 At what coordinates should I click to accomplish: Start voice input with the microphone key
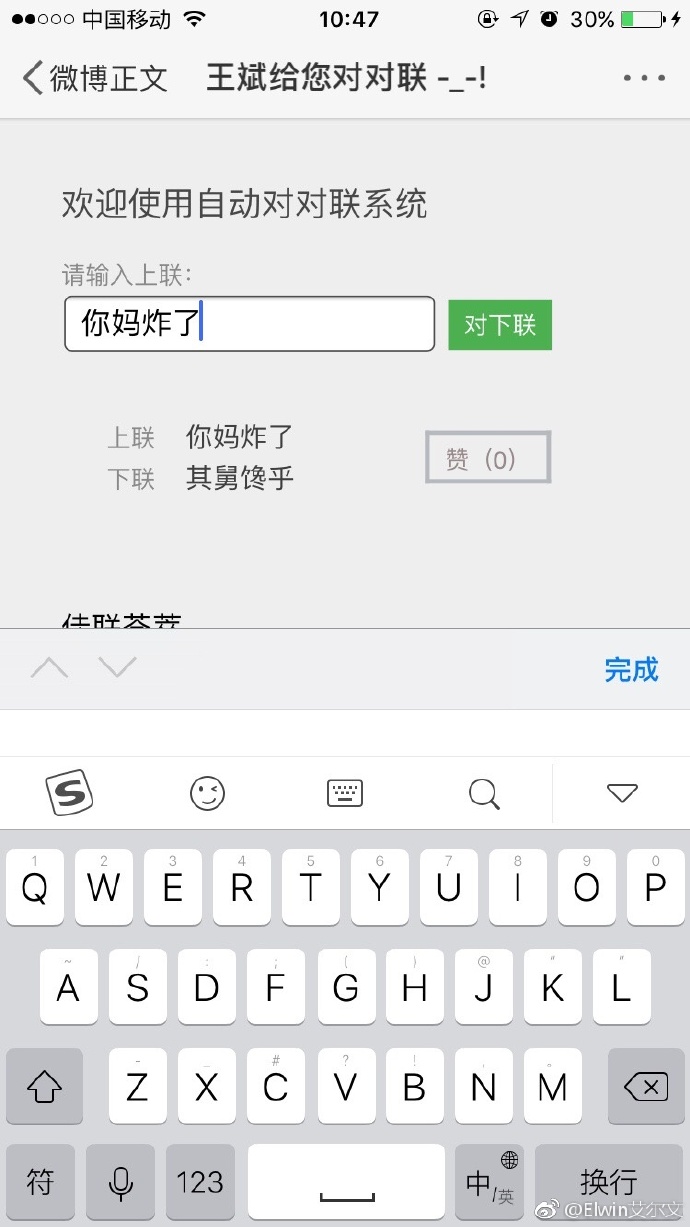pos(121,1182)
